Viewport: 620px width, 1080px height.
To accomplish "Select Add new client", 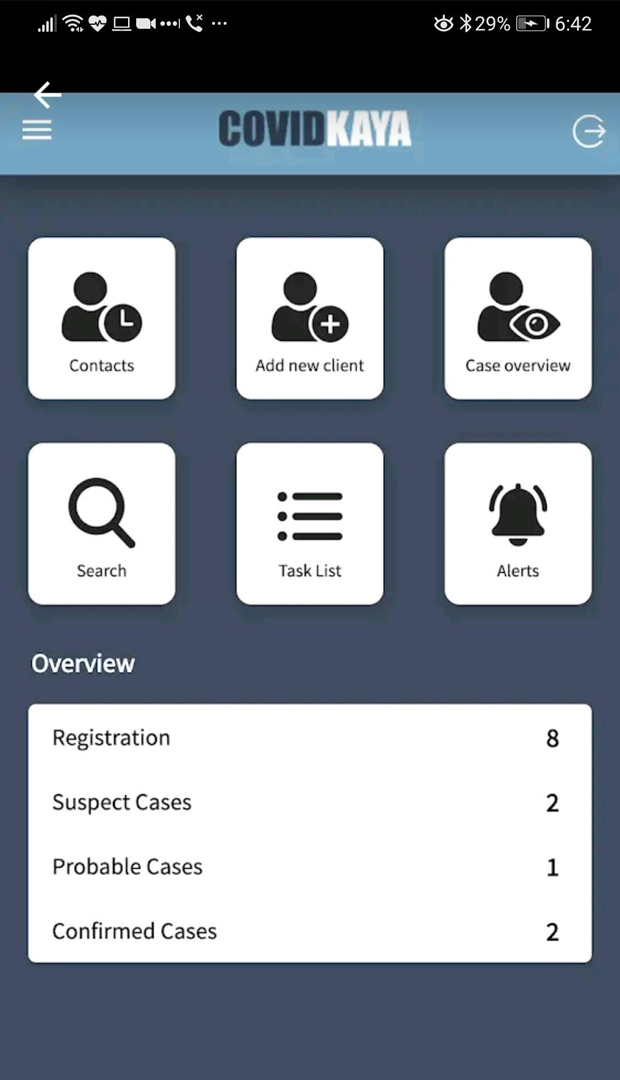I will point(309,318).
